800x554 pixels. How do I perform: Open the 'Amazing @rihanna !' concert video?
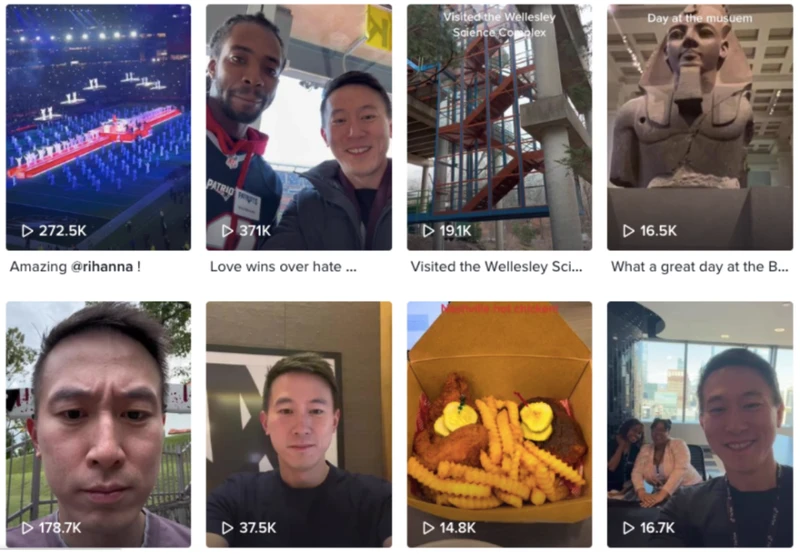tap(98, 125)
